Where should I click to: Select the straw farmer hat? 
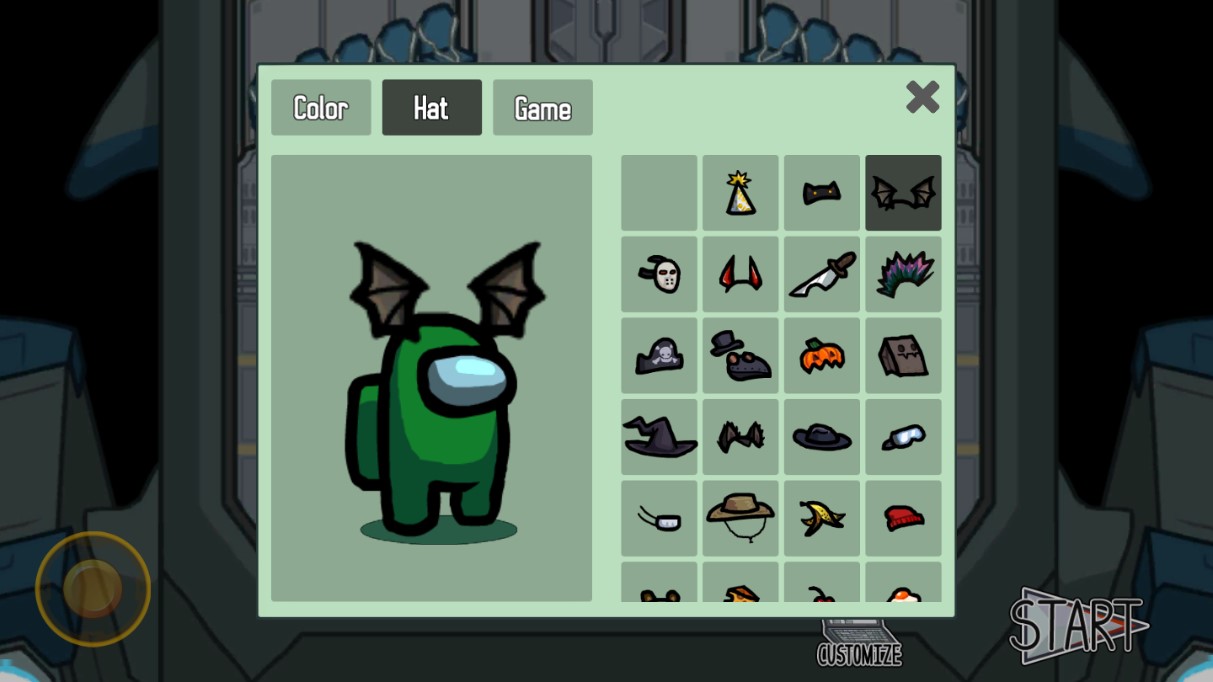(x=740, y=518)
